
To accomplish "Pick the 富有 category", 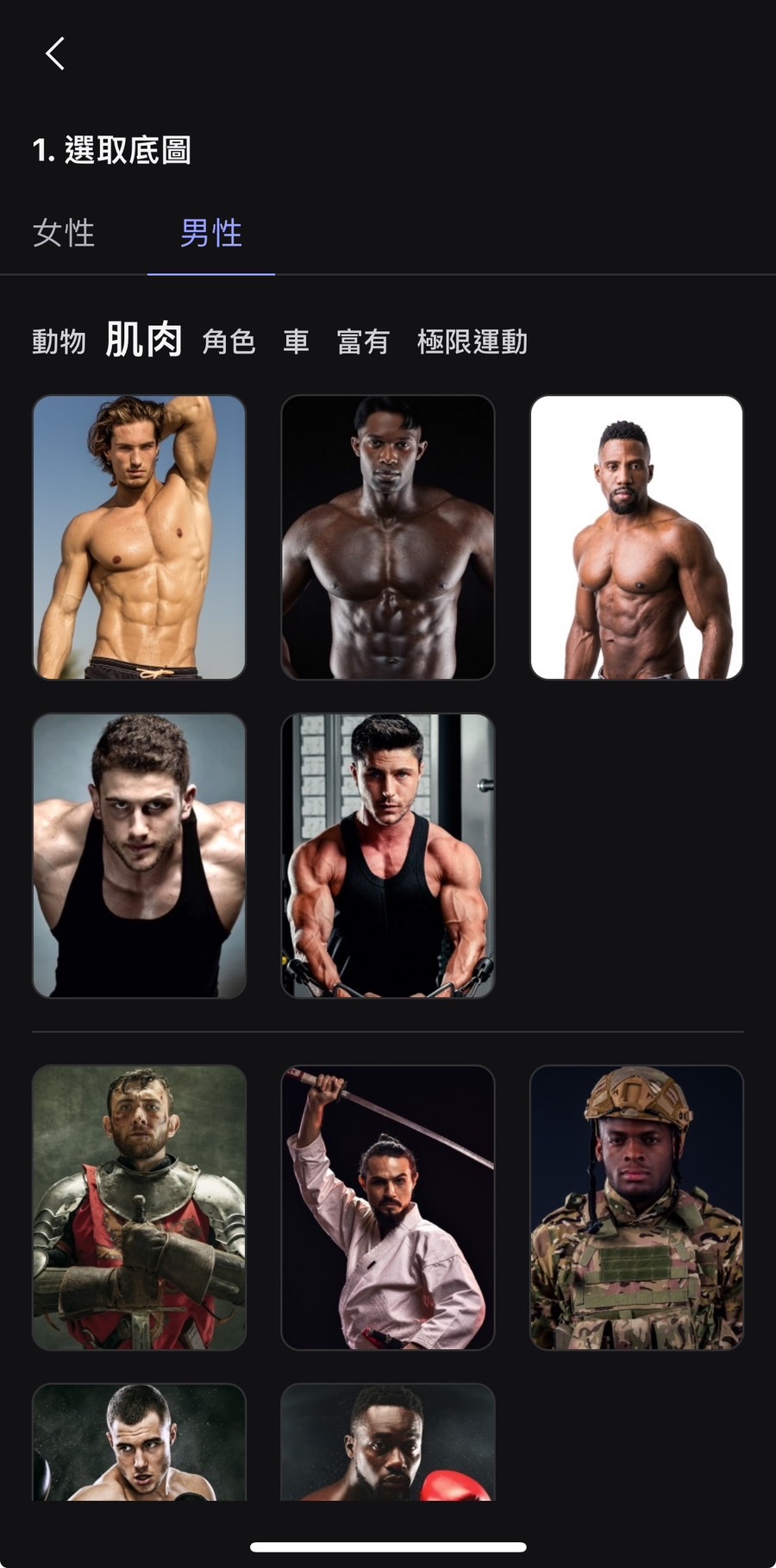I will pos(363,342).
